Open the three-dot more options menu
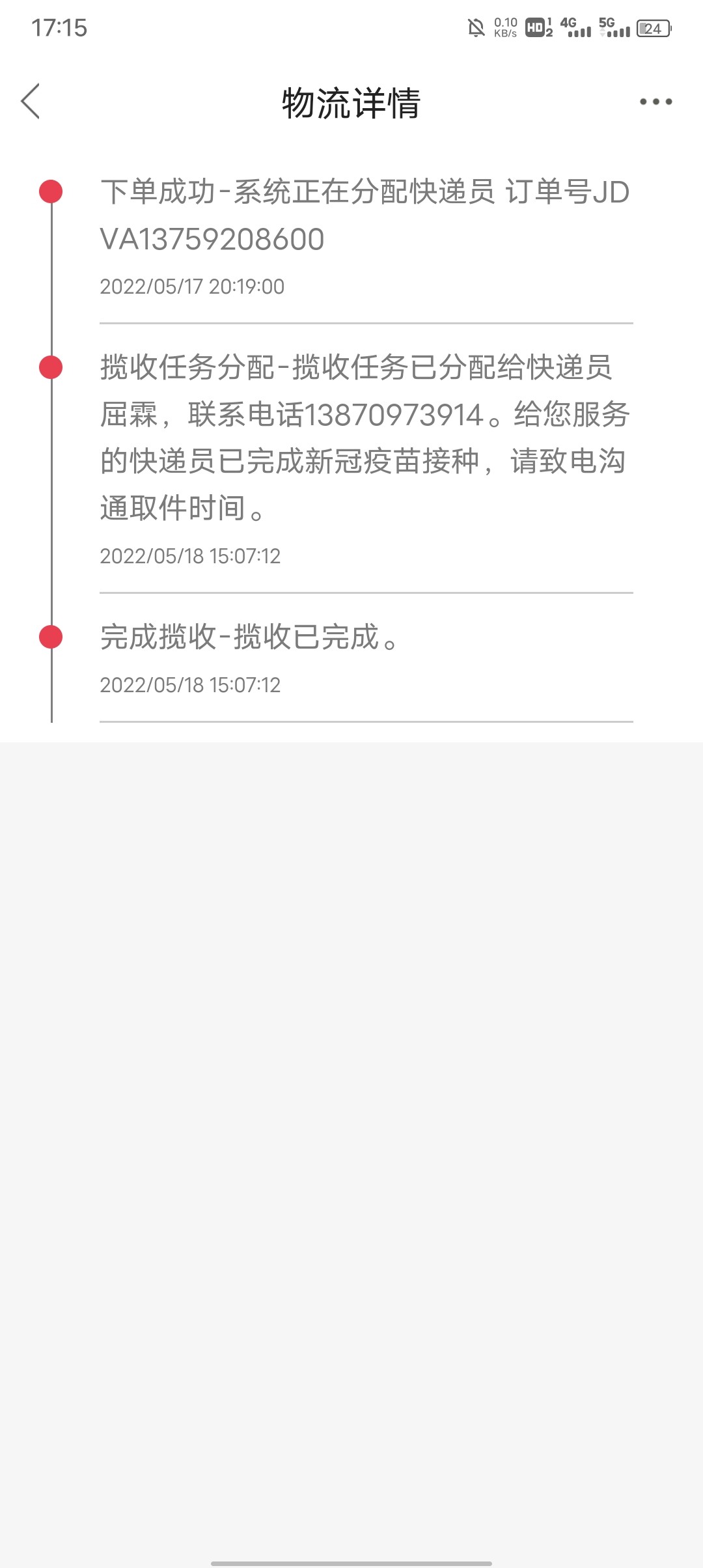 655,102
